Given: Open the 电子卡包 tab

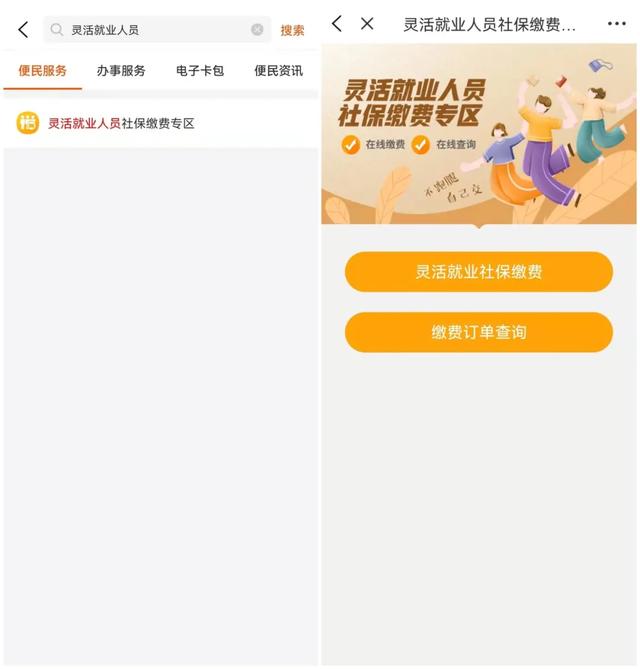Looking at the screenshot, I should [x=200, y=71].
